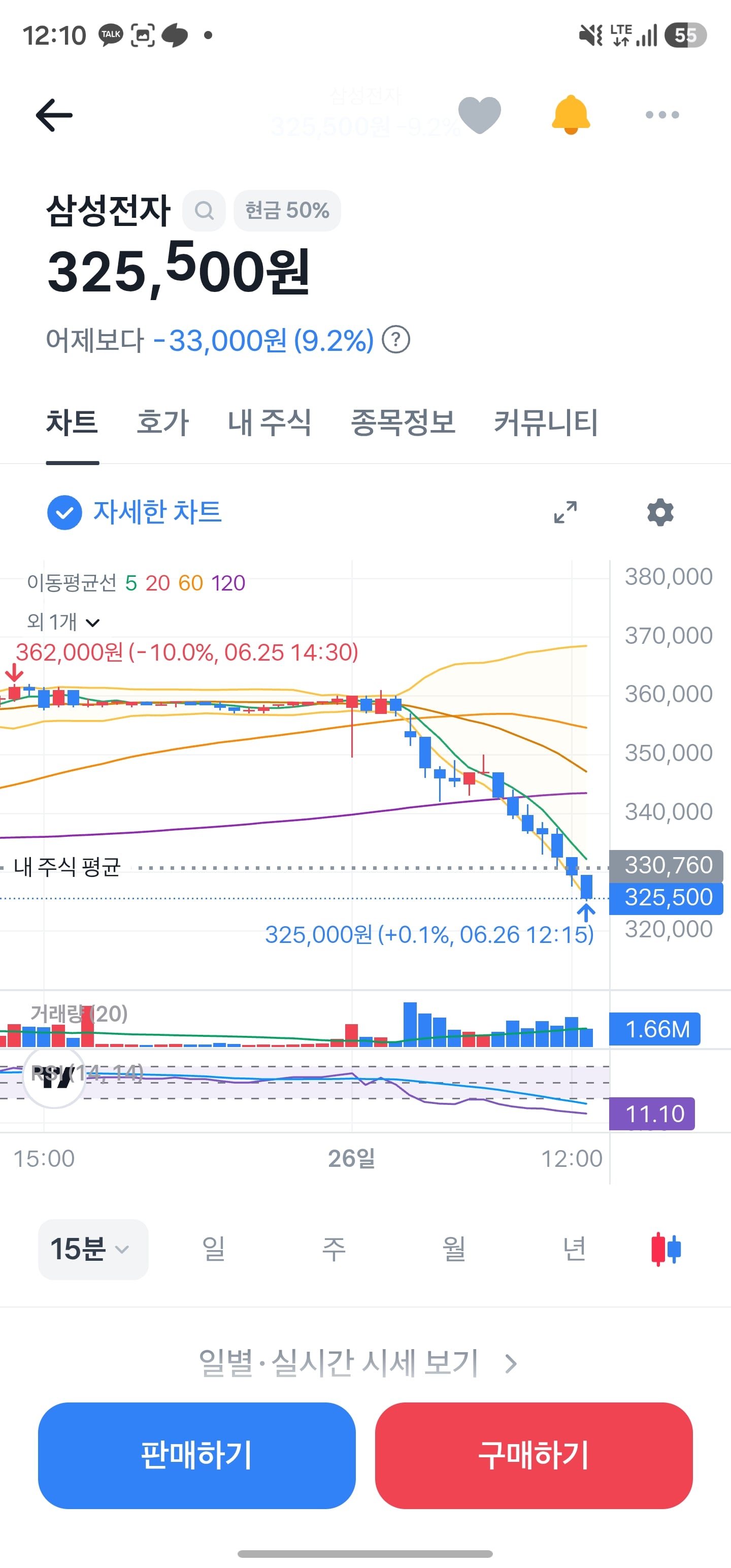Open the 종목정보 tab

[403, 422]
